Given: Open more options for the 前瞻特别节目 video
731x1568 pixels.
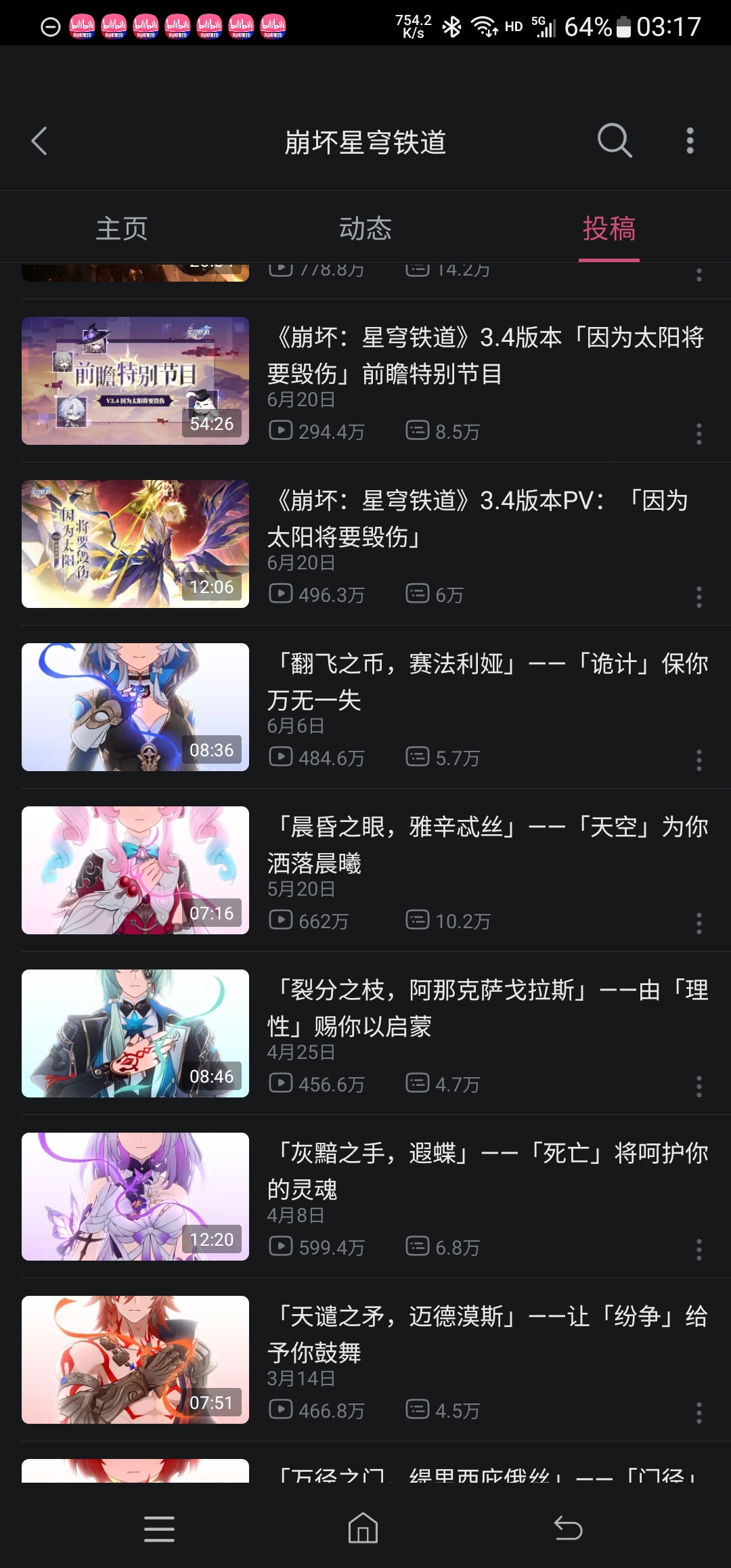Looking at the screenshot, I should 699,434.
